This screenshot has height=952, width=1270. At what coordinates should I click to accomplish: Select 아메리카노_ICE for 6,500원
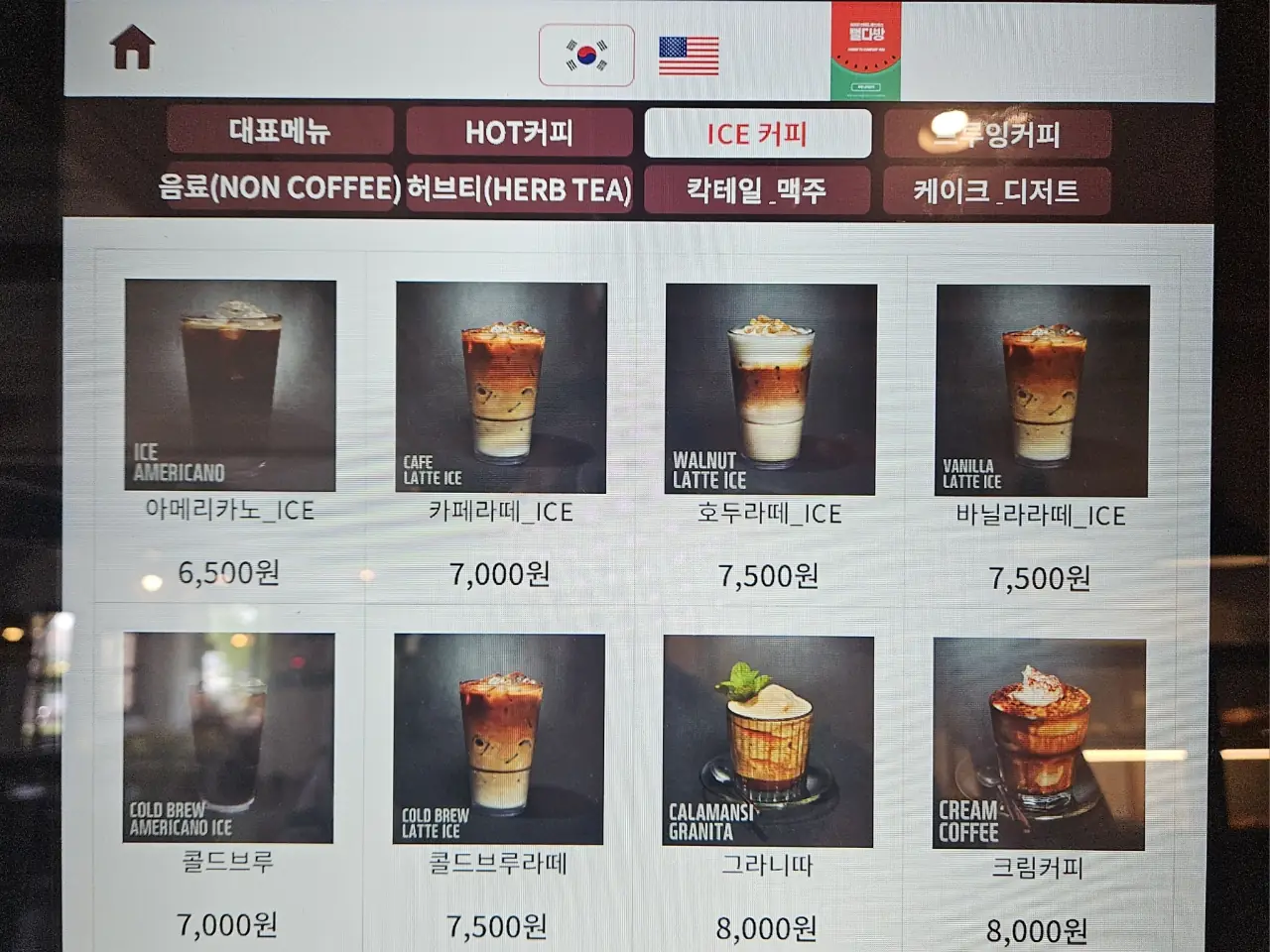pyautogui.click(x=230, y=387)
